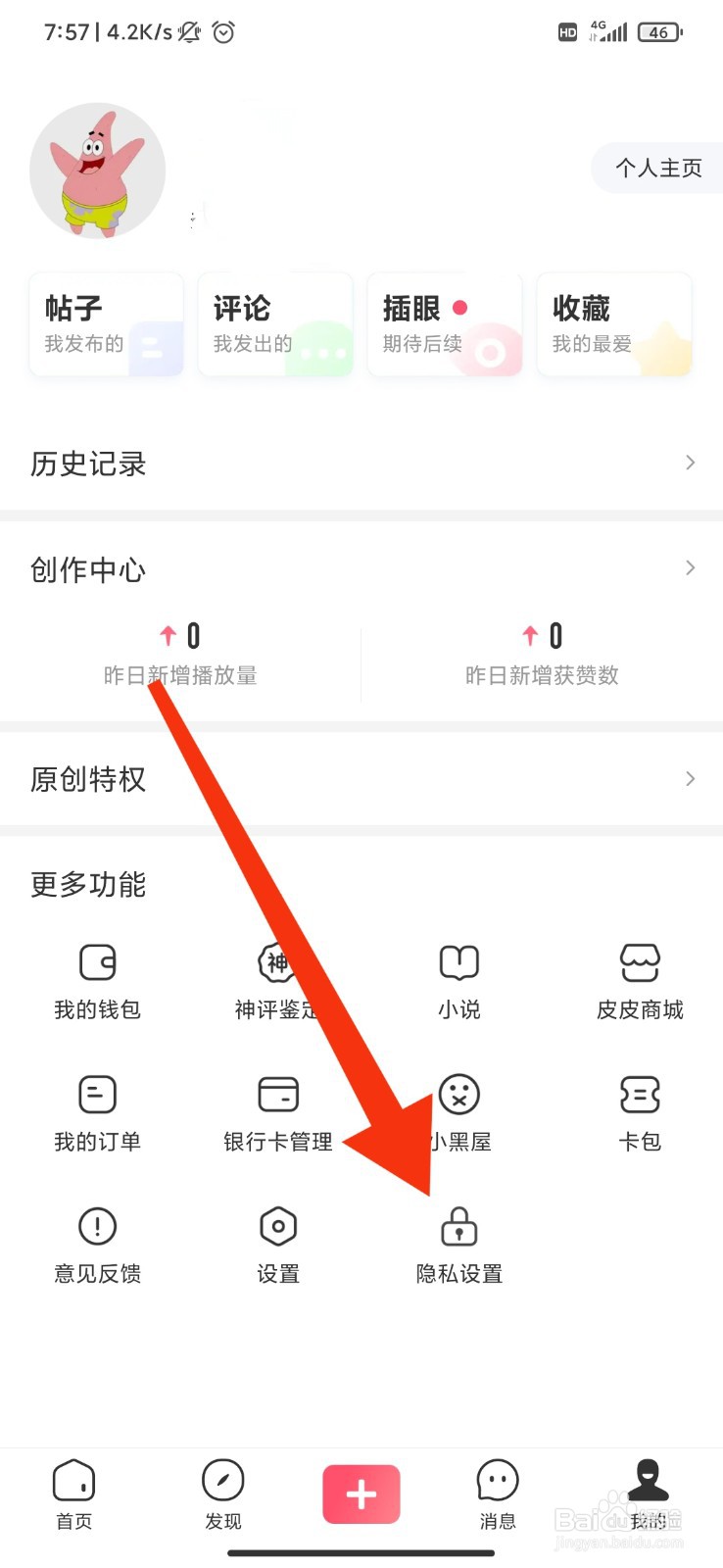This screenshot has height=1568, width=723.
Task: Tap the pink plus create button
Action: pos(361,1494)
